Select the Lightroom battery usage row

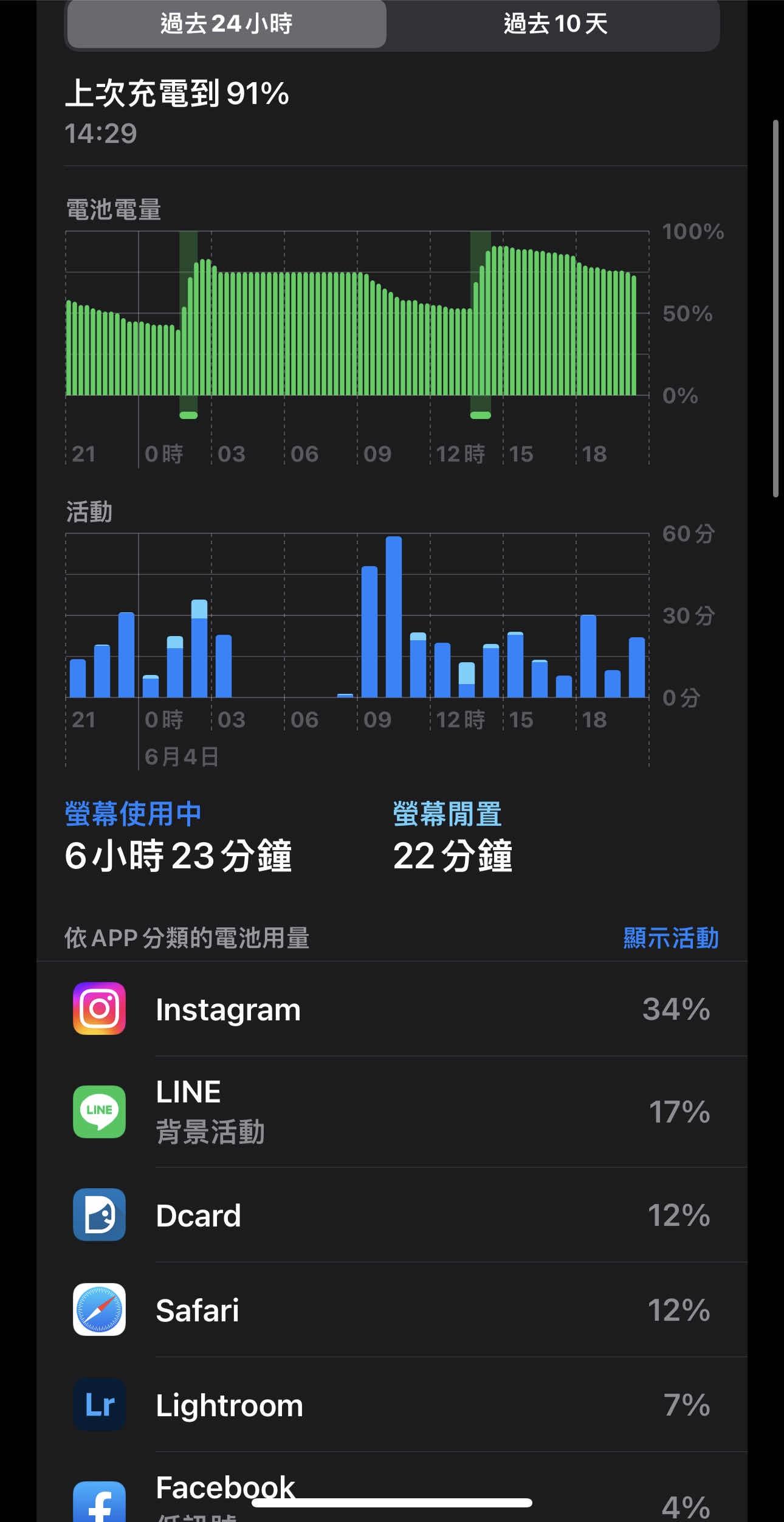[392, 1405]
